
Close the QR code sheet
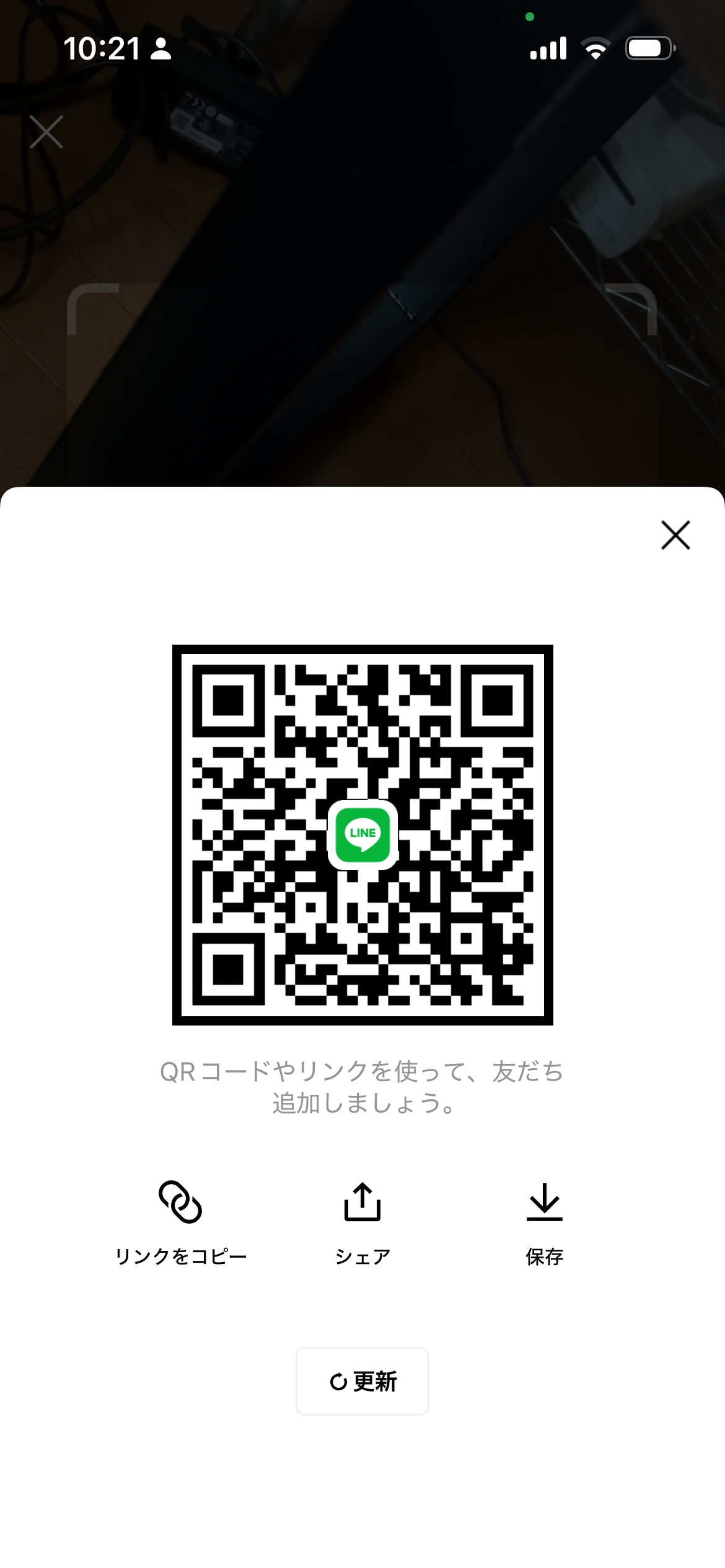click(675, 535)
